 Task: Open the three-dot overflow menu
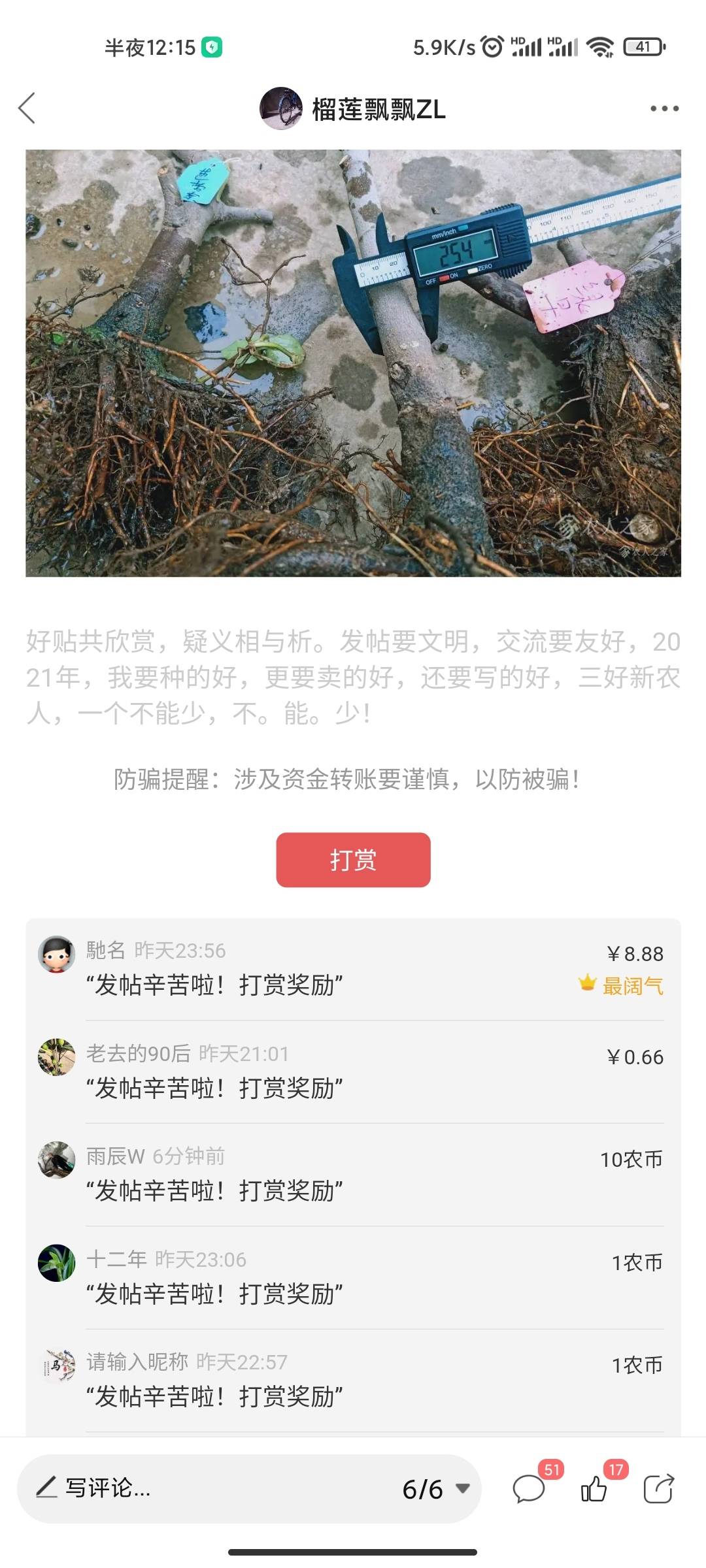click(x=664, y=108)
